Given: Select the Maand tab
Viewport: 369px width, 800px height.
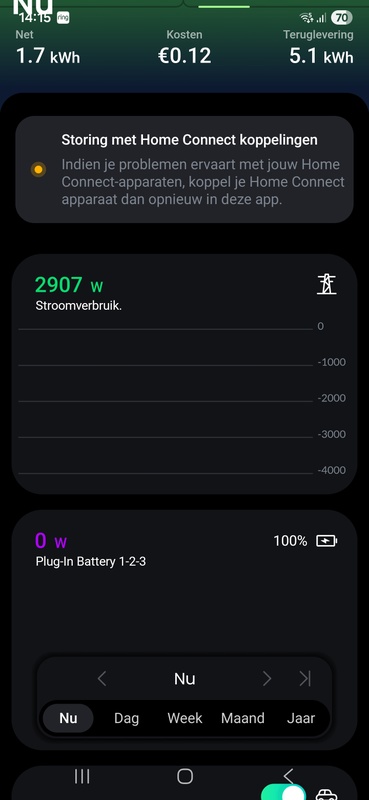Looking at the screenshot, I should 242,718.
